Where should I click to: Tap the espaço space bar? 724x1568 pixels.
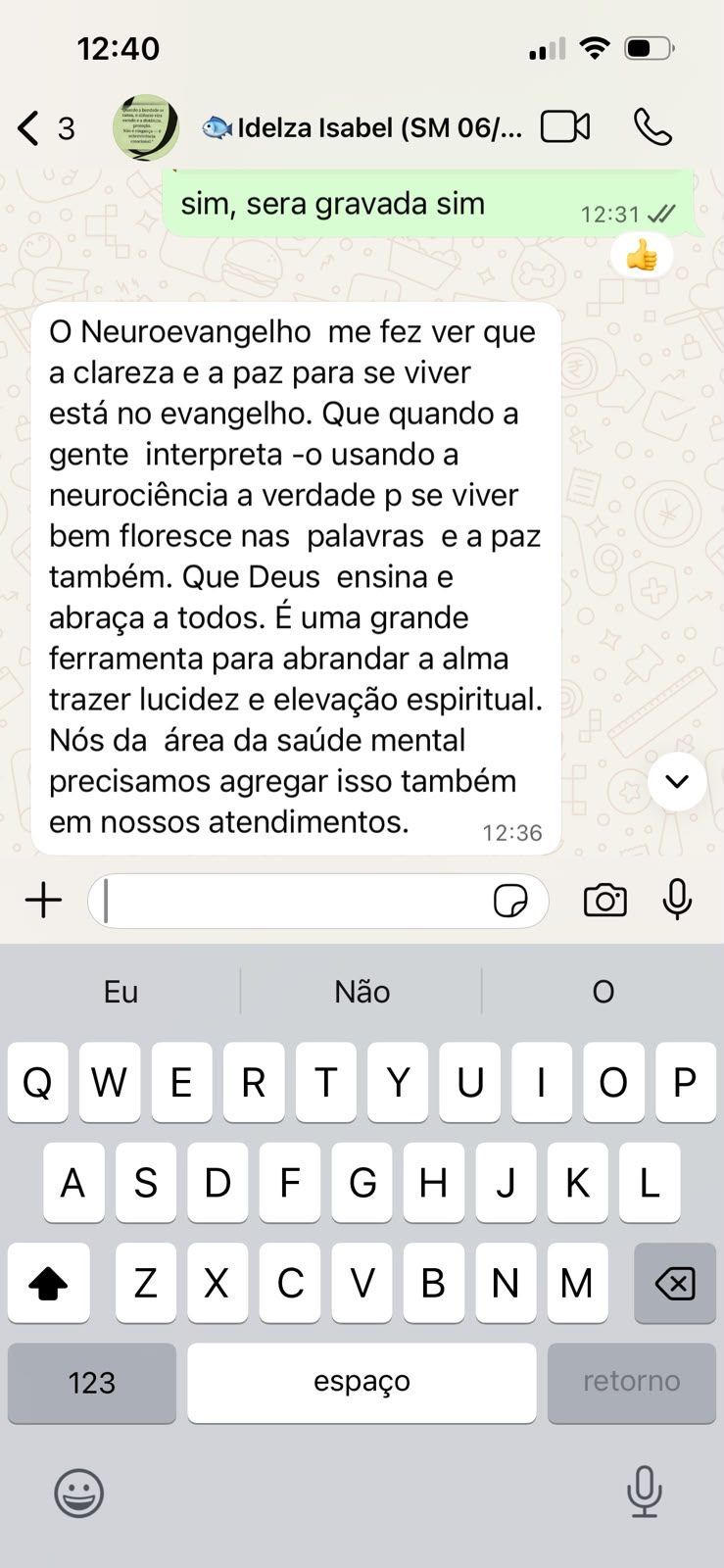[362, 1383]
